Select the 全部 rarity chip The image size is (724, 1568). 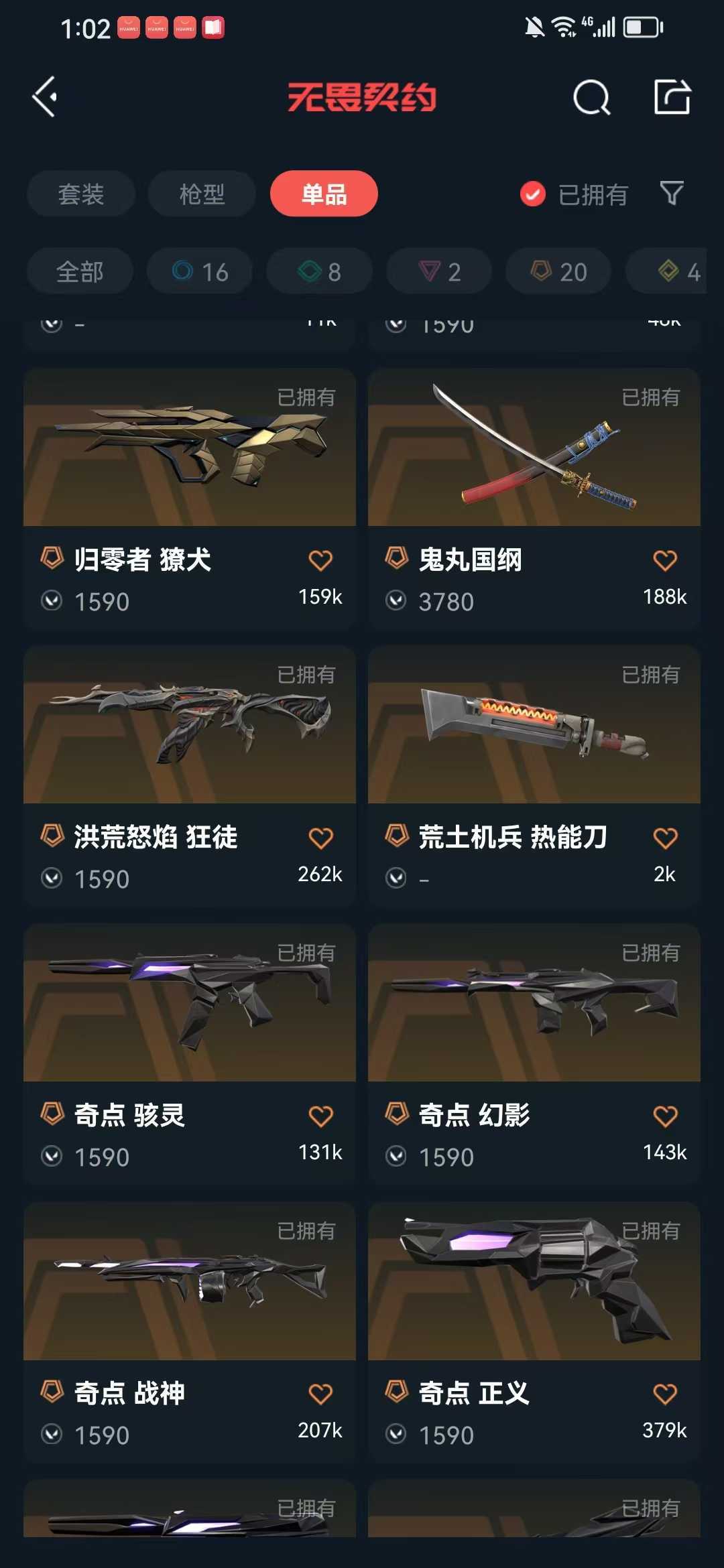point(80,271)
